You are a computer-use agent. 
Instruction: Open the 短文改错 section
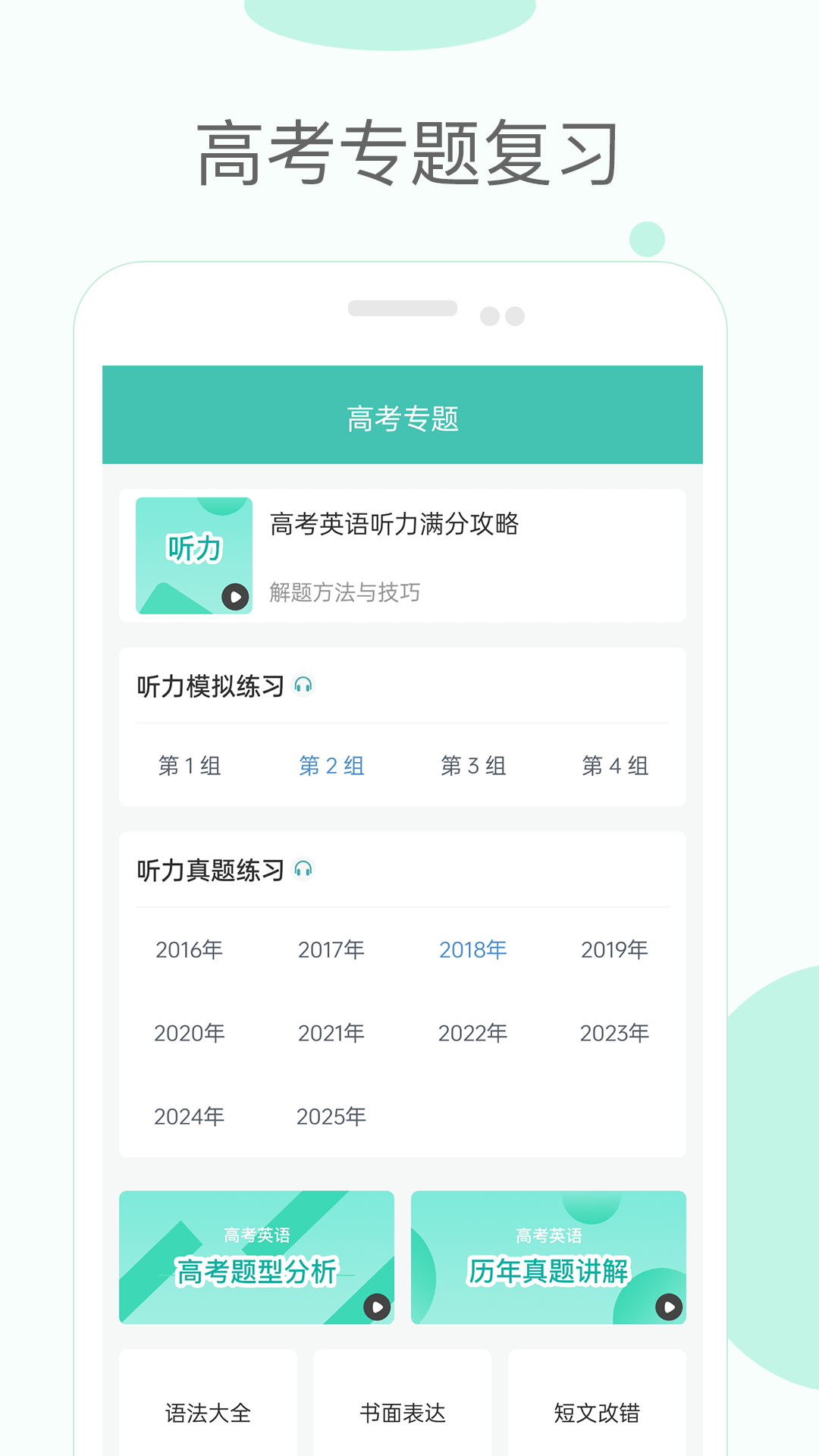598,1413
